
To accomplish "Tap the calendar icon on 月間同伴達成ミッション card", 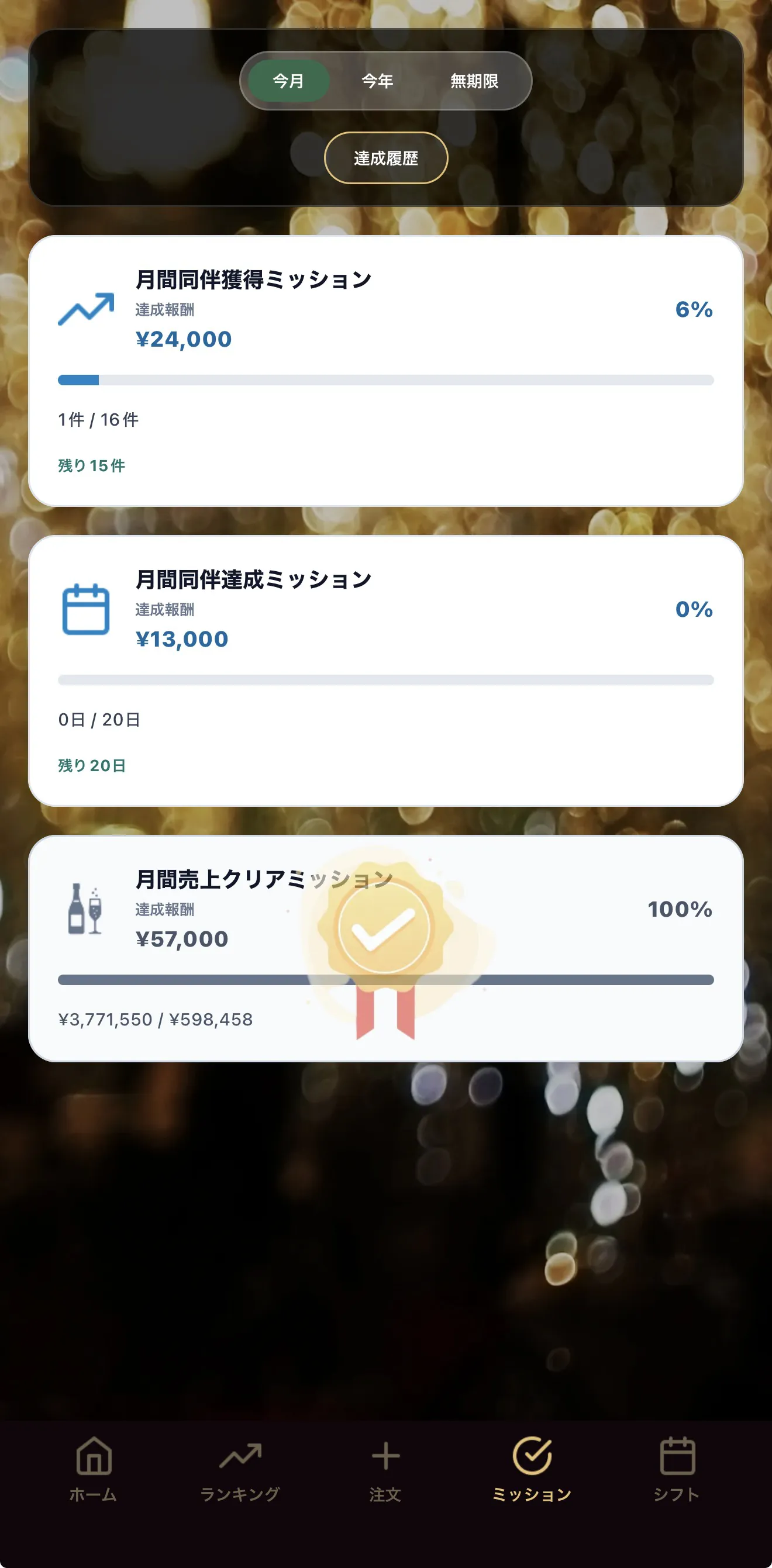I will pos(86,612).
